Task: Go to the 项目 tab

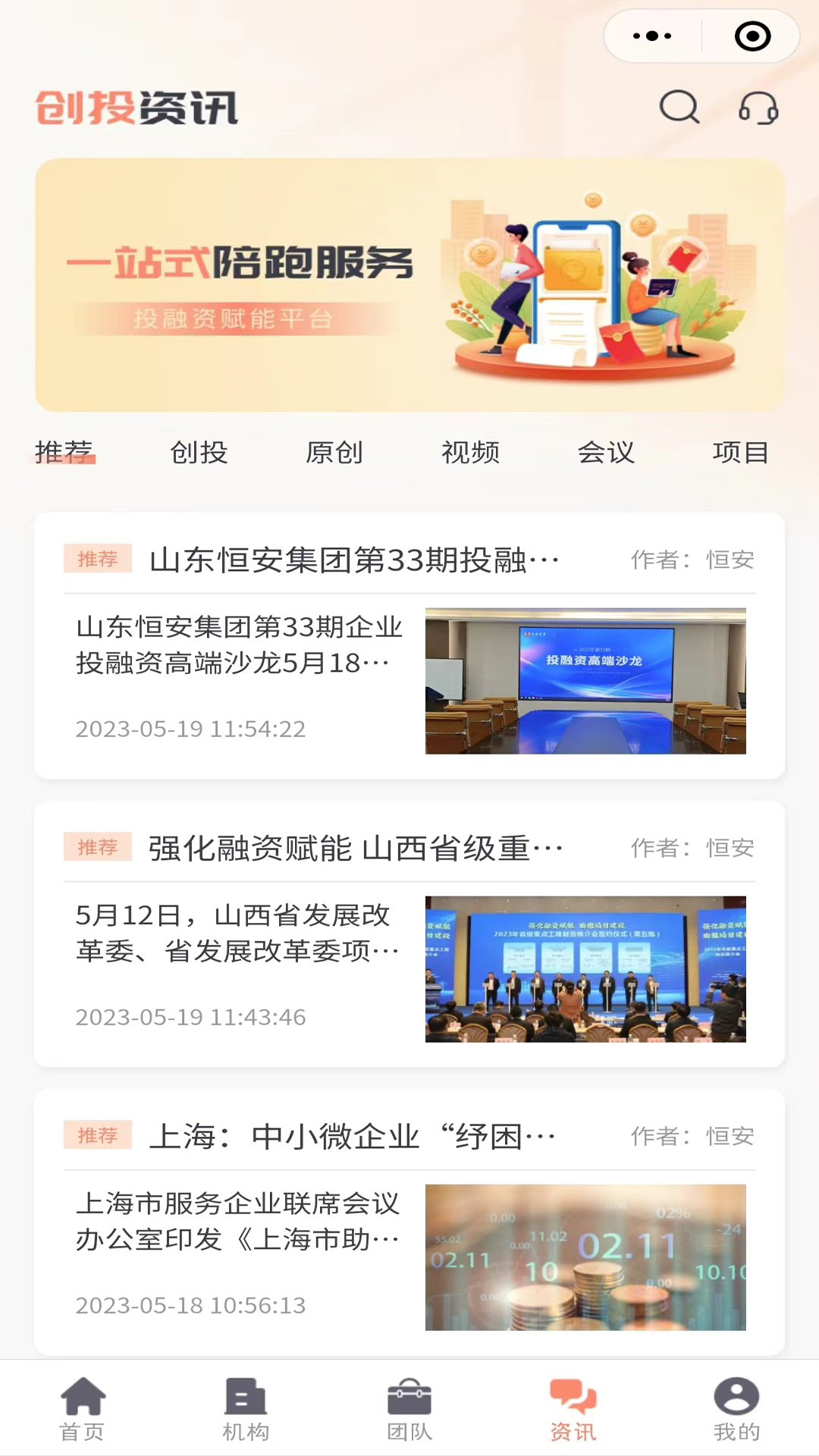Action: tap(740, 453)
